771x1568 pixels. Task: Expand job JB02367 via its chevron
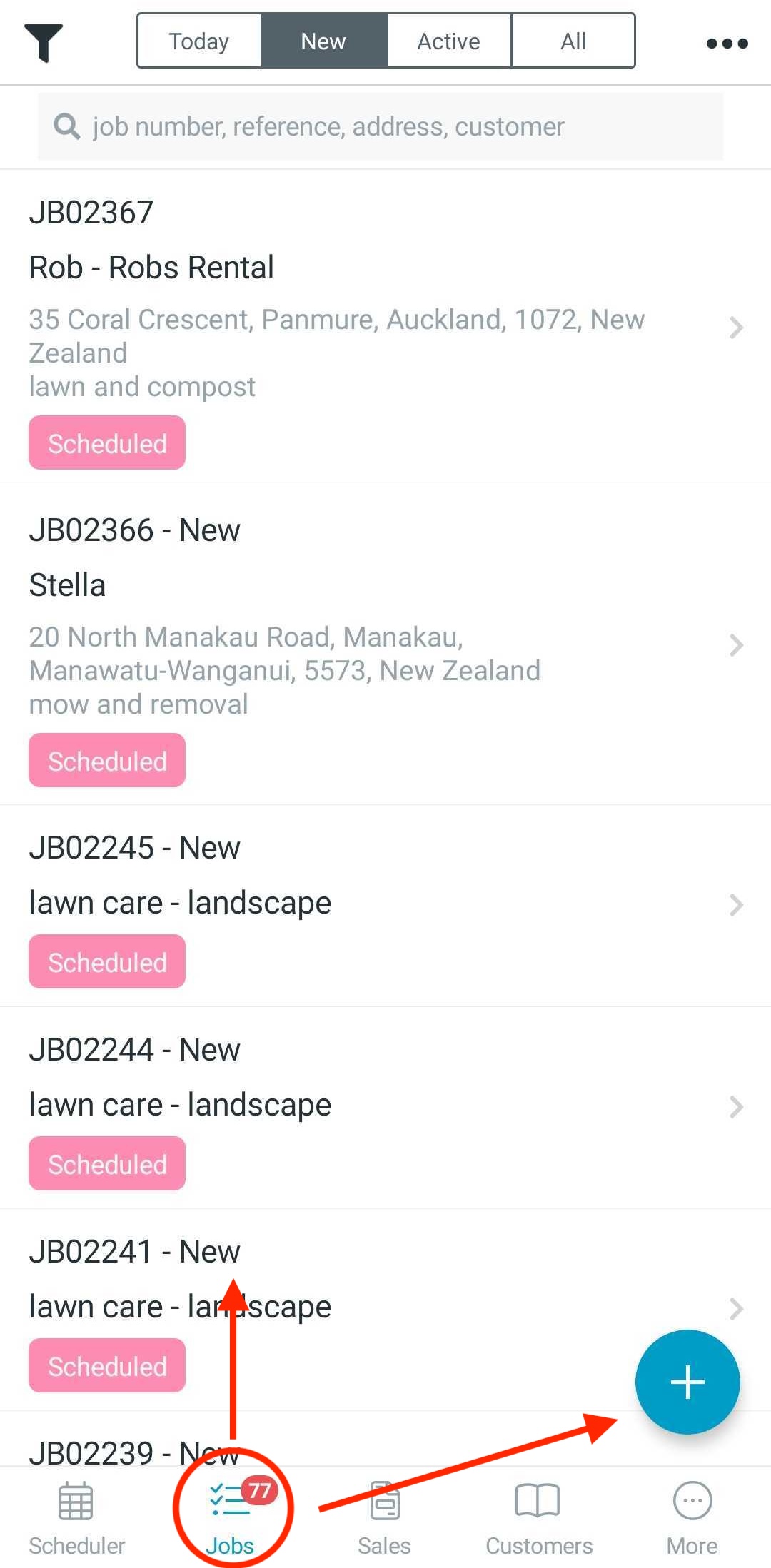click(x=736, y=328)
